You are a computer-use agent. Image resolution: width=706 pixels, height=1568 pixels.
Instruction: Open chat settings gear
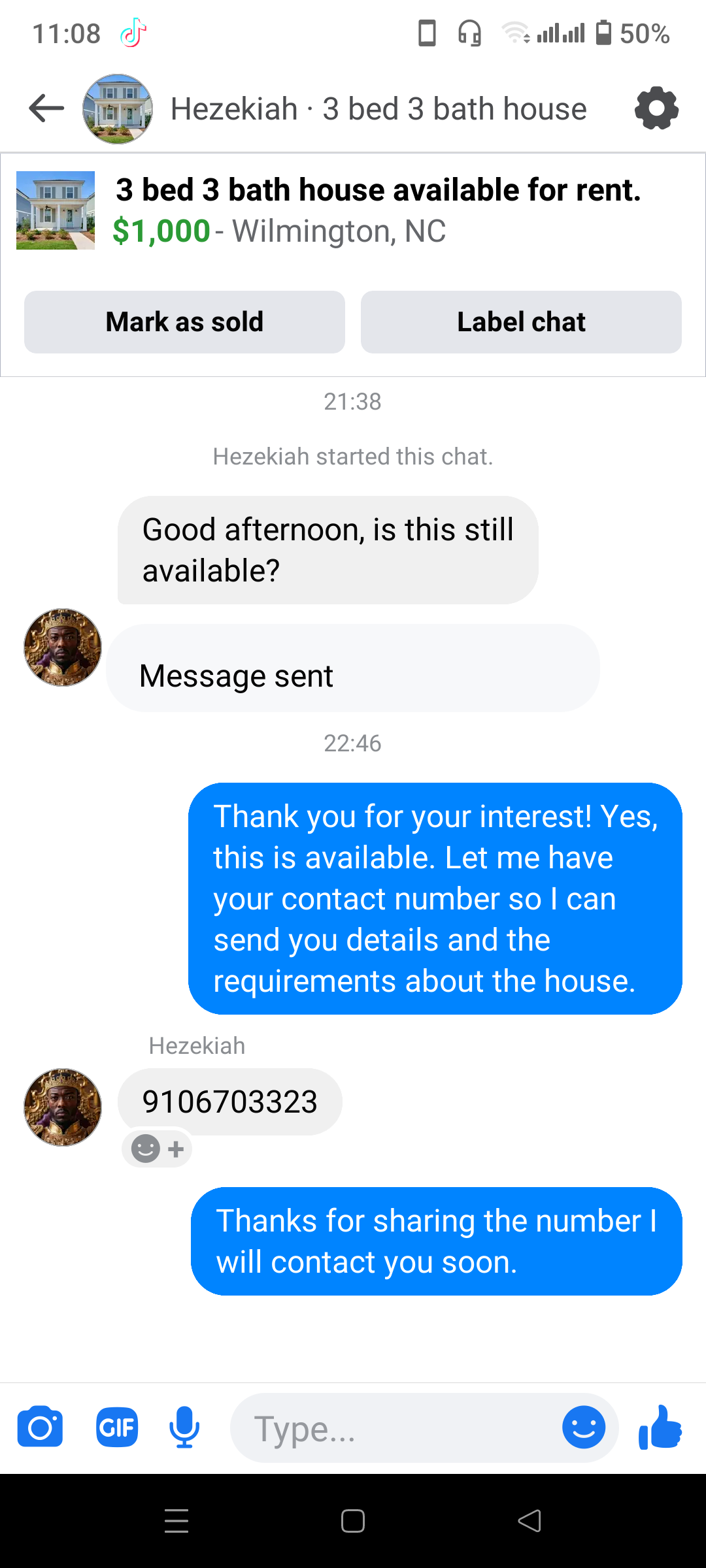click(x=656, y=108)
